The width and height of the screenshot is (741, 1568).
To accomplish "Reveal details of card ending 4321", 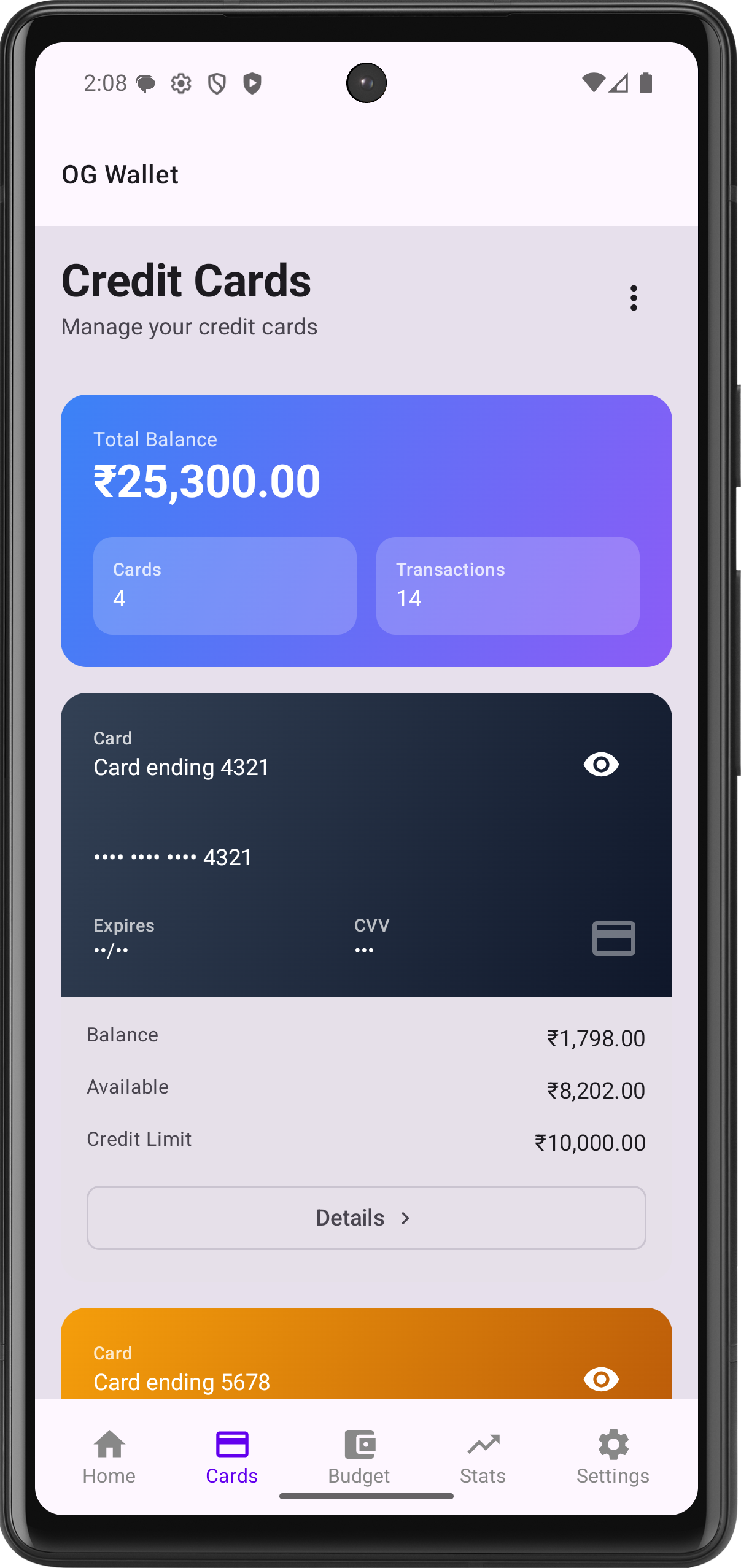I will 601,765.
